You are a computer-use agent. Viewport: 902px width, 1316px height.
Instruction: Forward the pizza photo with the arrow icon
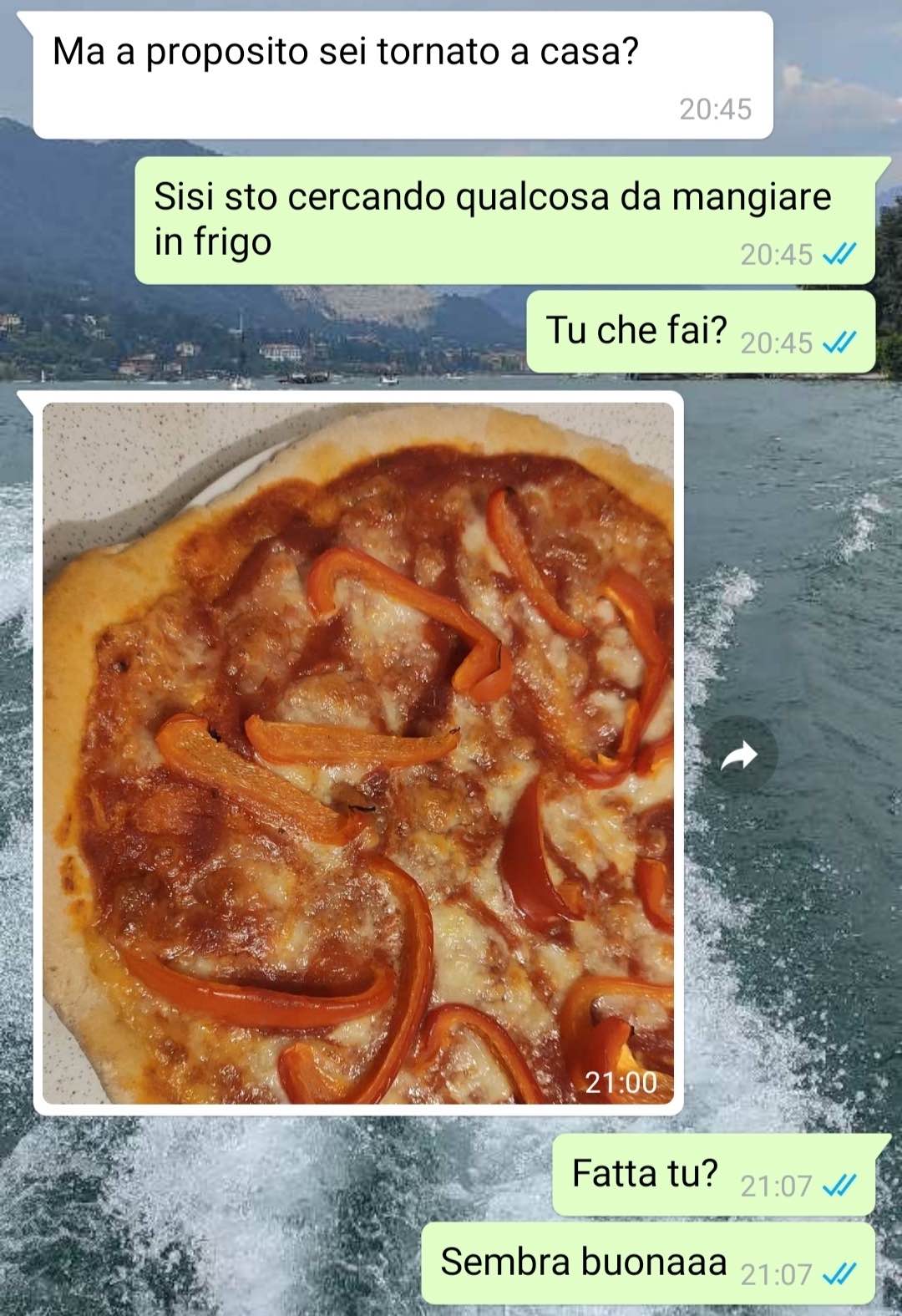[x=738, y=755]
